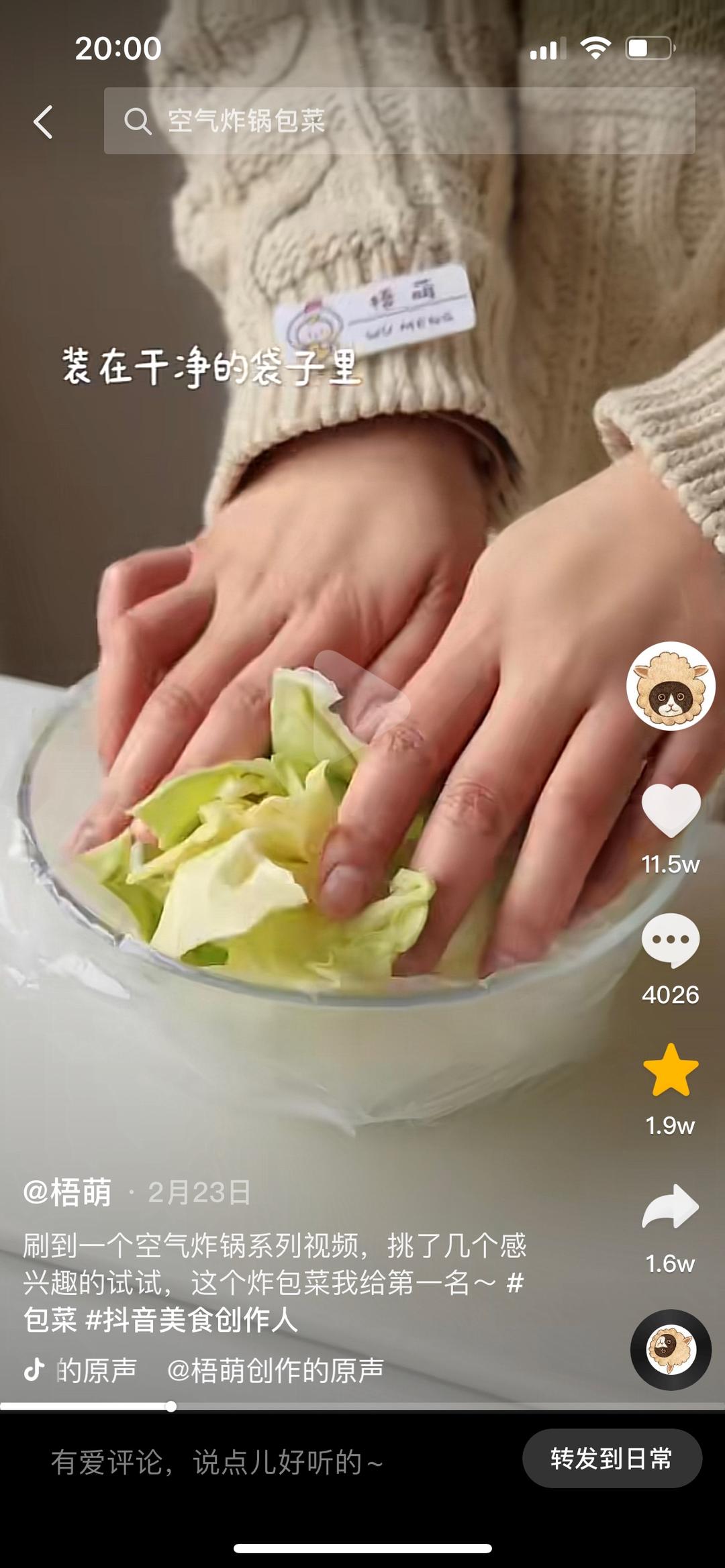
Task: Open the @梧萌 username link
Action: coord(67,1192)
